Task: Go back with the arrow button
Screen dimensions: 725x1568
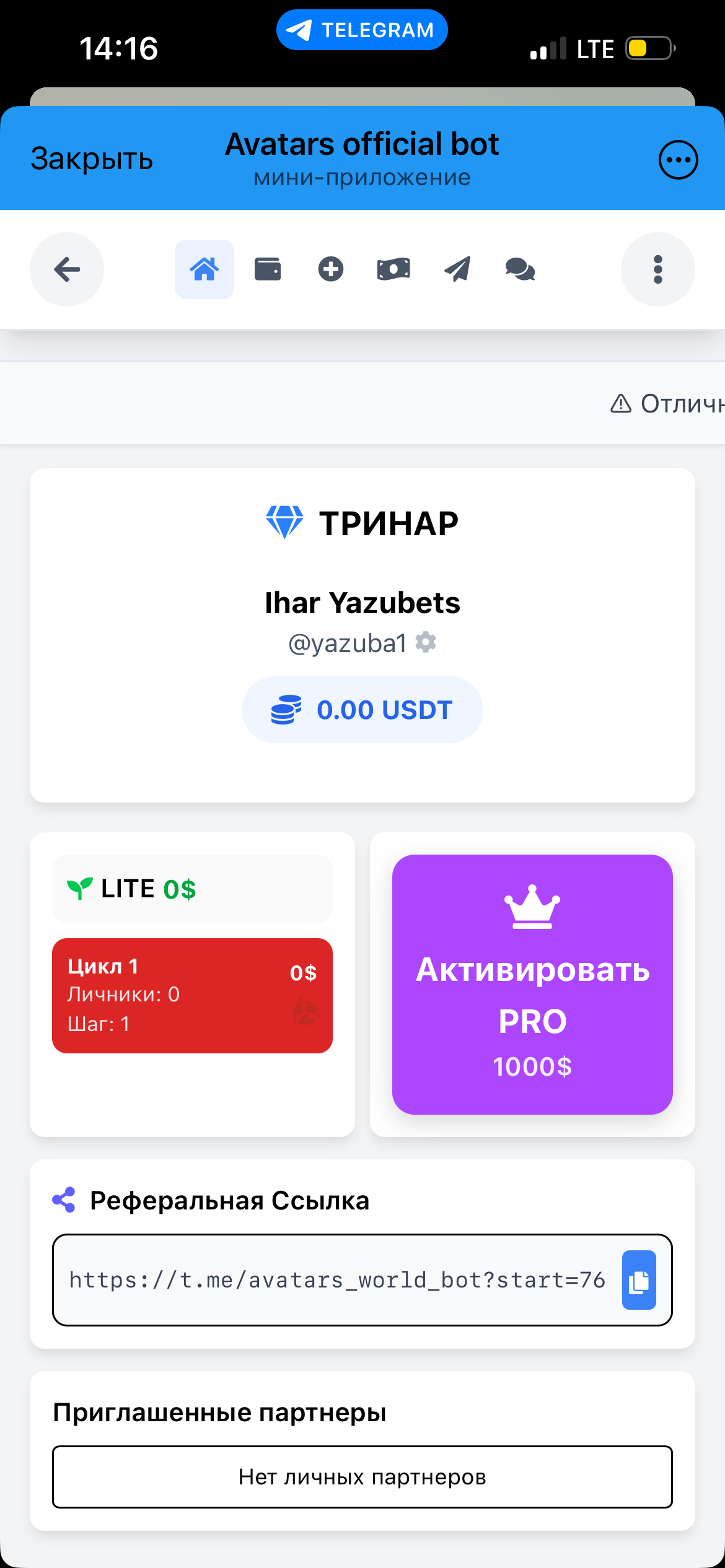Action: pos(67,269)
